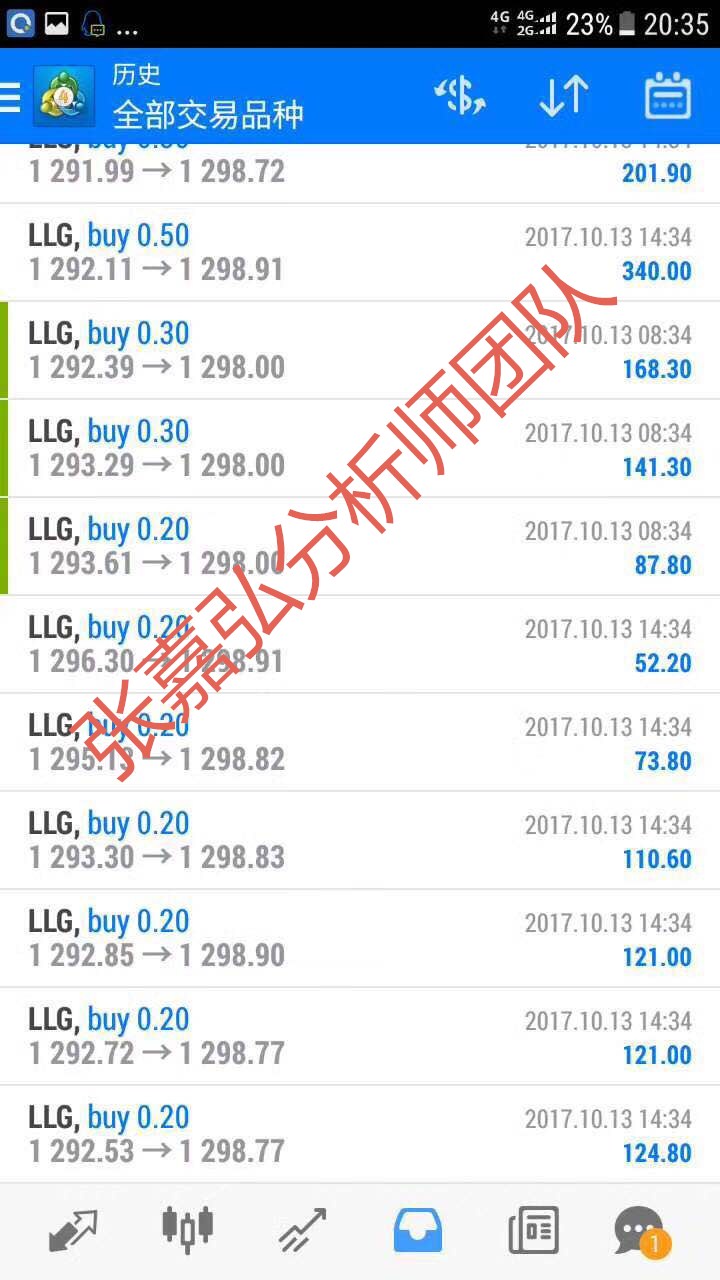Open the symbol filter with dollar icon
Screen dimensions: 720x1280
tap(460, 96)
